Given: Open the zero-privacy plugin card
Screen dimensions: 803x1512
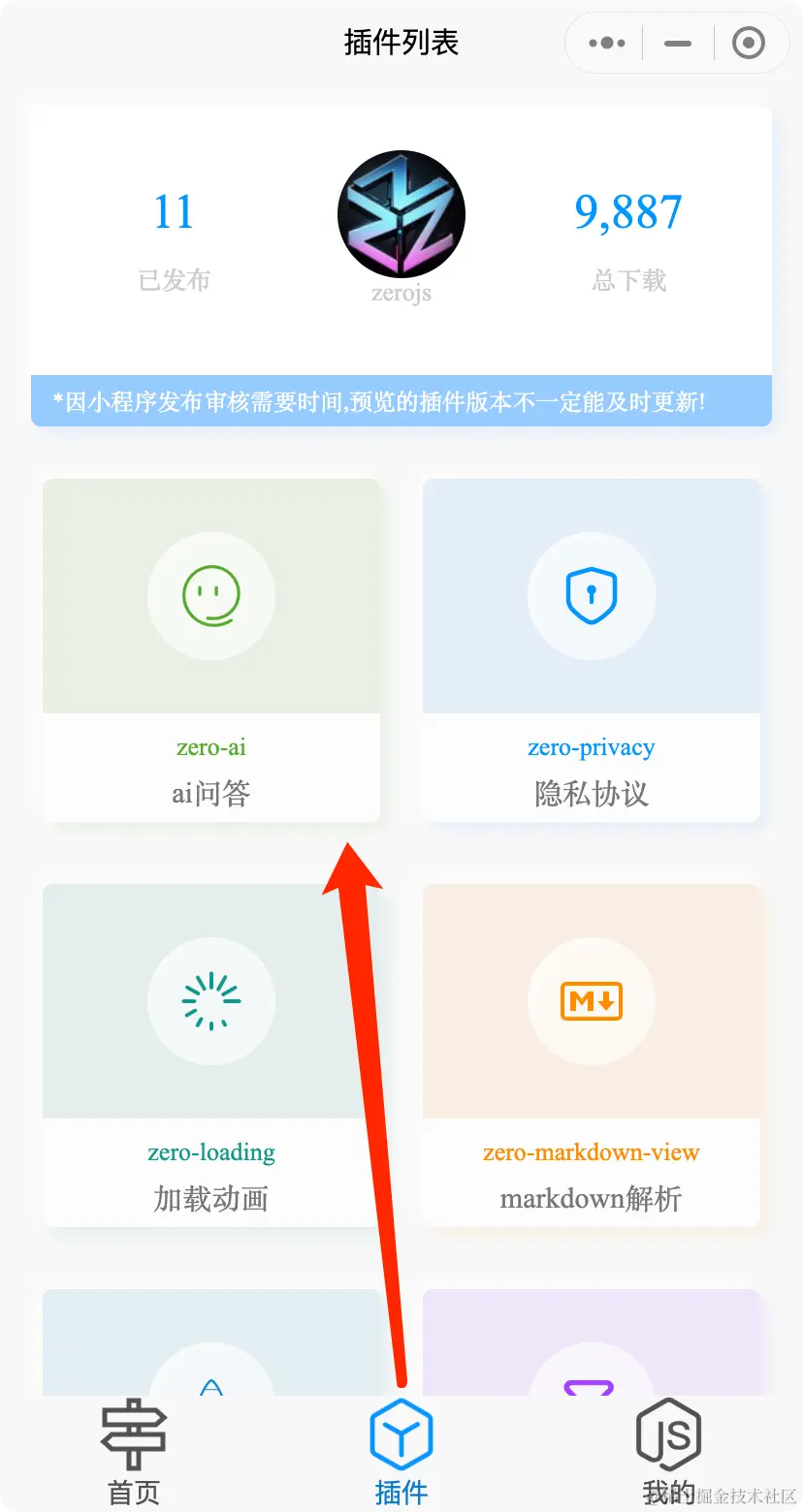Looking at the screenshot, I should point(591,649).
